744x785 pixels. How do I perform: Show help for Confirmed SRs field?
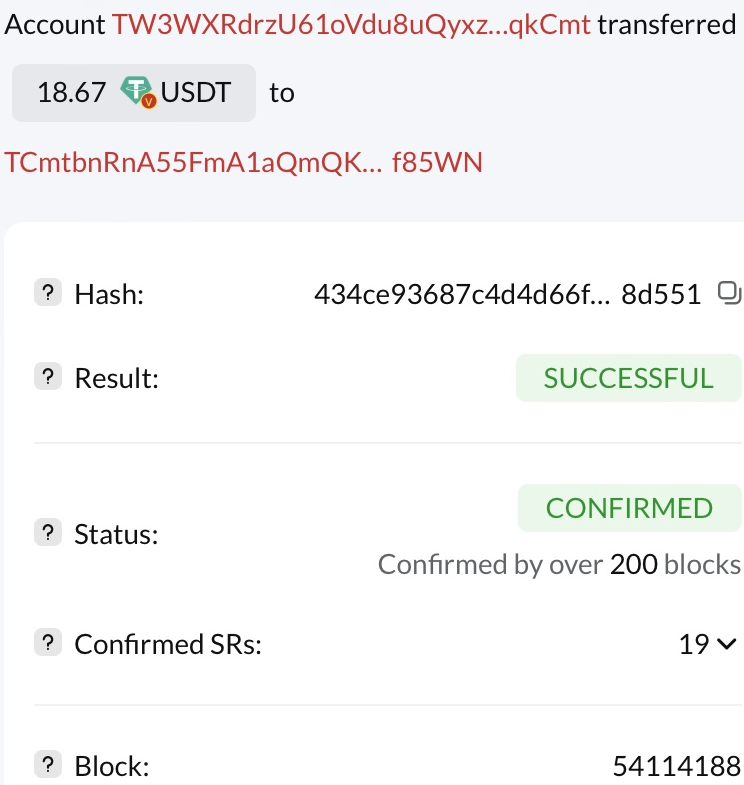[47, 644]
